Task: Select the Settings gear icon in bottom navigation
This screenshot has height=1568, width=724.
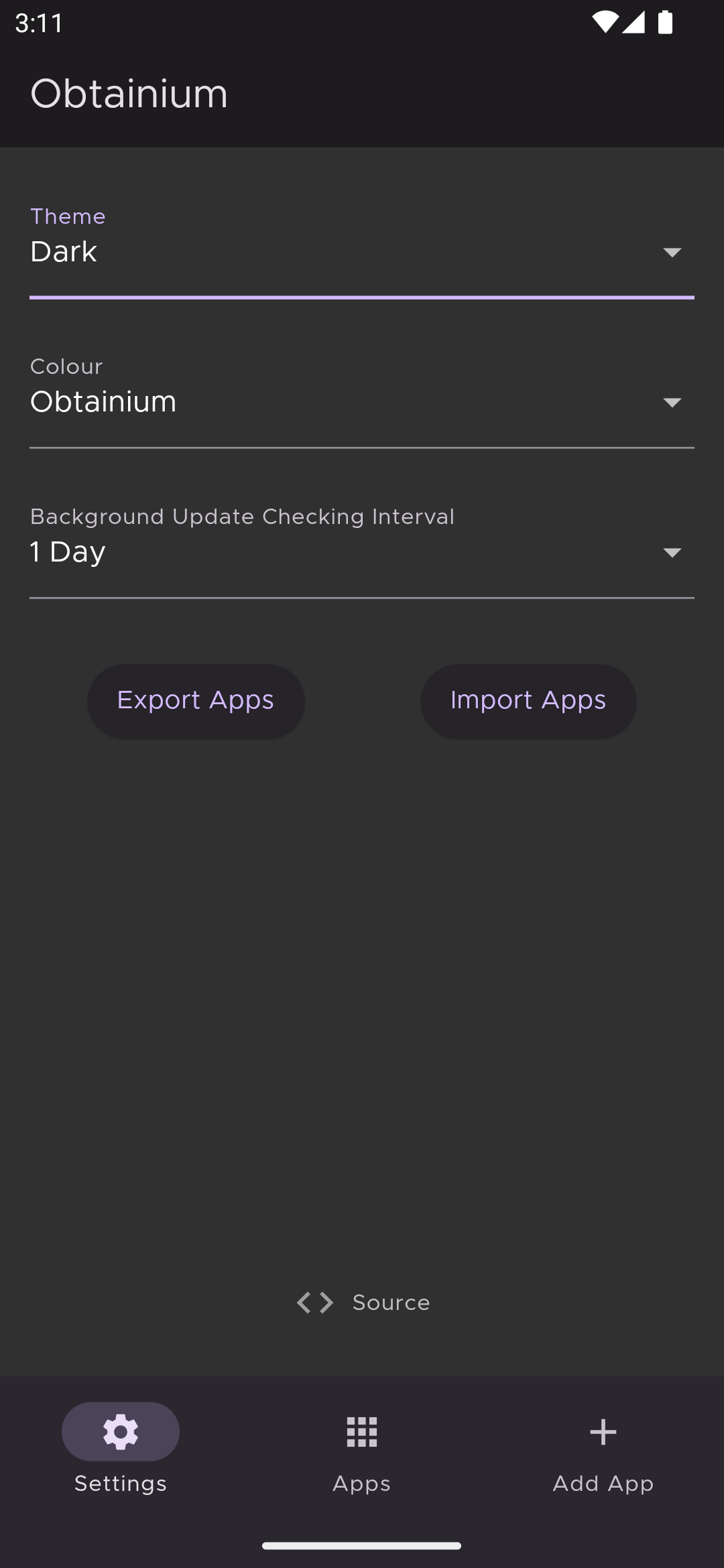Action: click(121, 1431)
